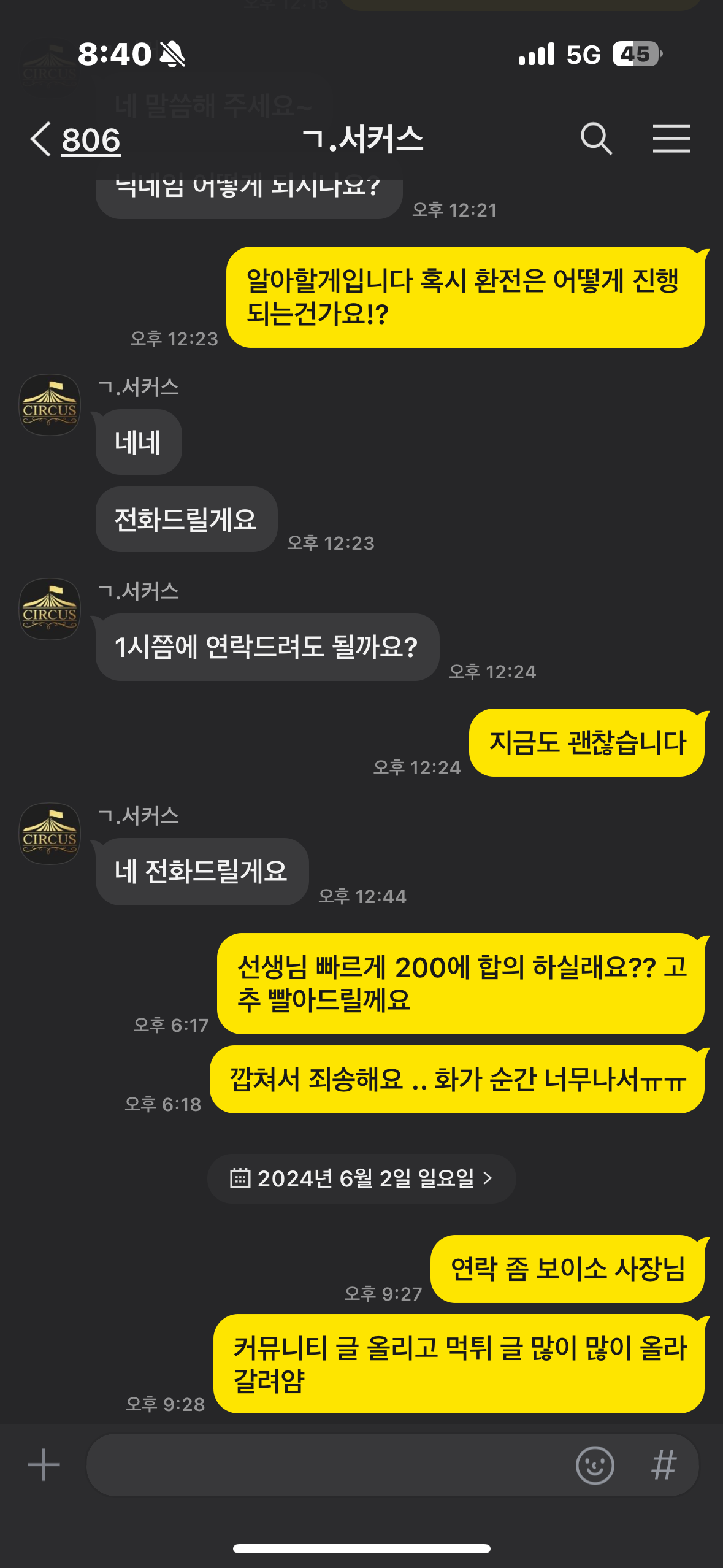The width and height of the screenshot is (723, 1568).
Task: Focus the message input field
Action: tap(328, 1464)
